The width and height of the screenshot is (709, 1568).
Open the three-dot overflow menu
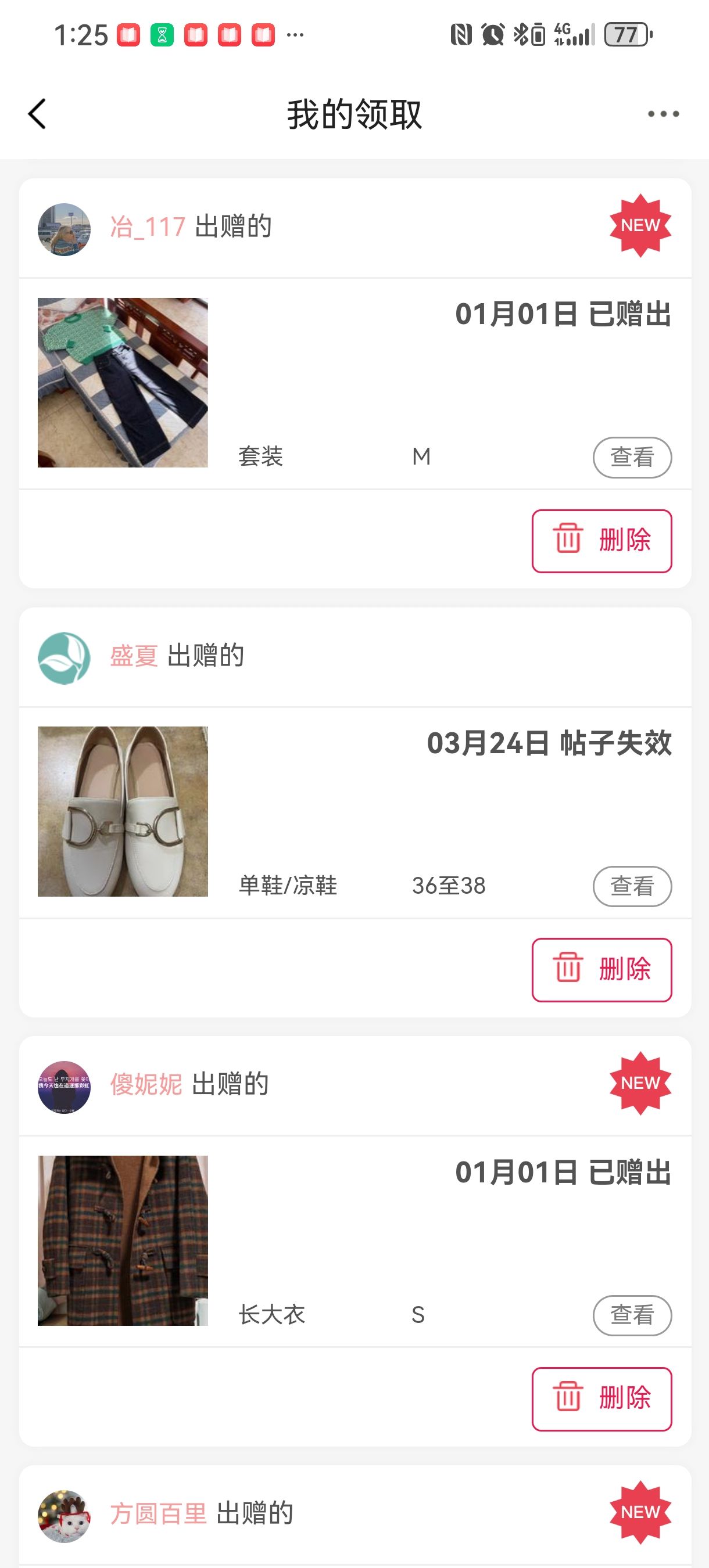point(663,114)
